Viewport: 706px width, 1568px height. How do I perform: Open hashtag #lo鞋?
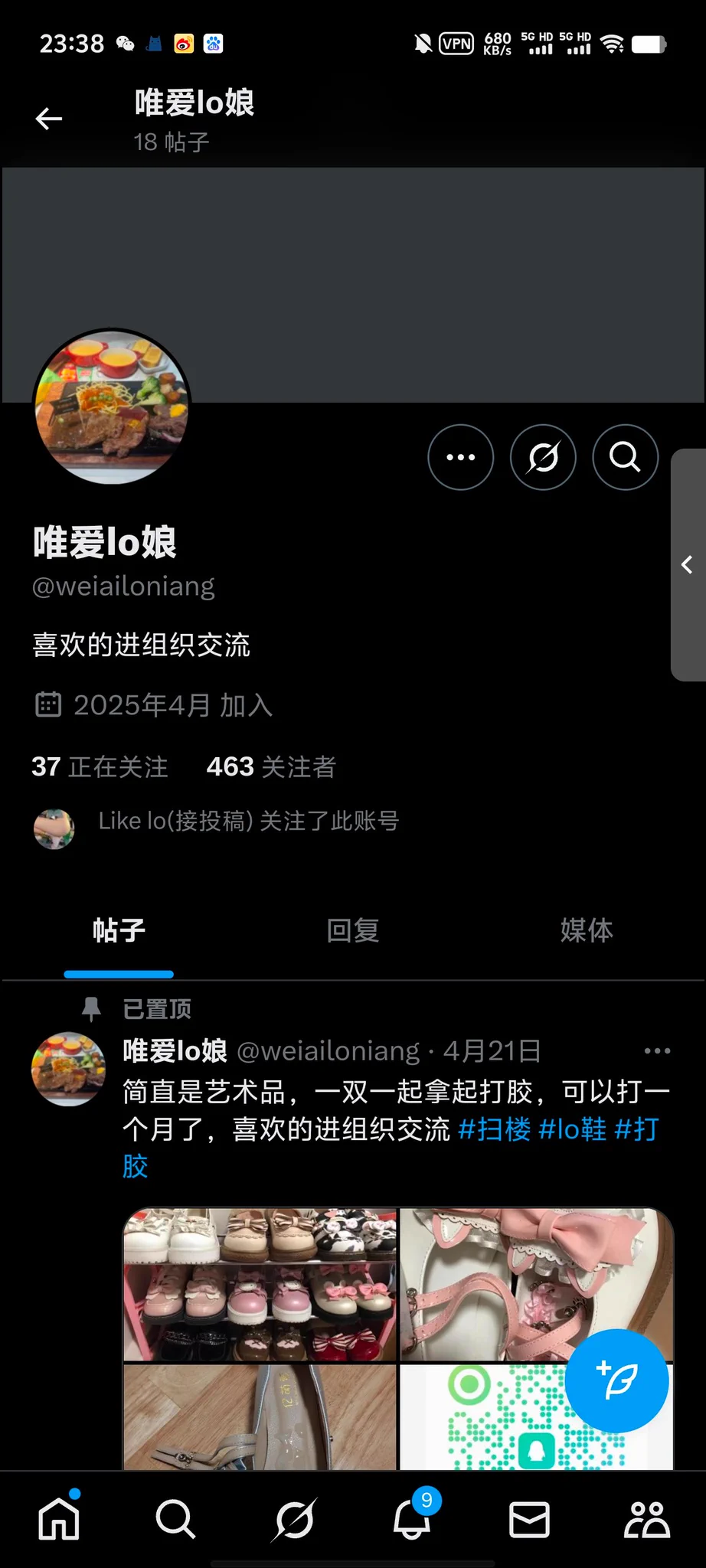click(572, 1129)
